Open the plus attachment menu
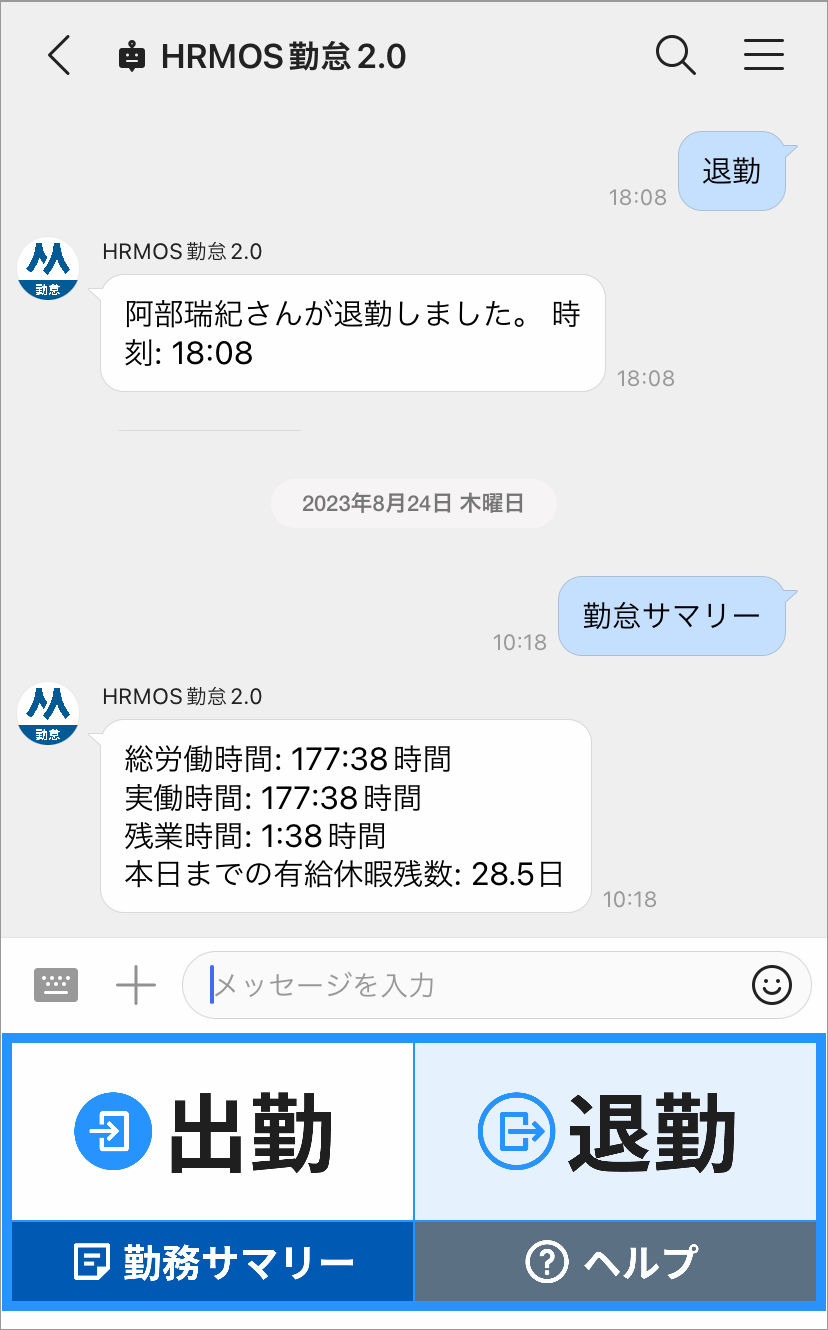Viewport: 828px width, 1330px height. (x=136, y=985)
